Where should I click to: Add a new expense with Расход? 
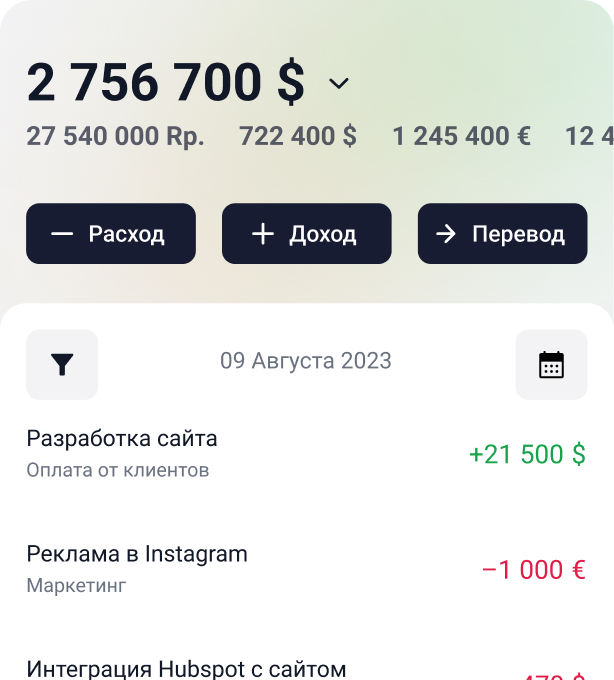click(111, 234)
